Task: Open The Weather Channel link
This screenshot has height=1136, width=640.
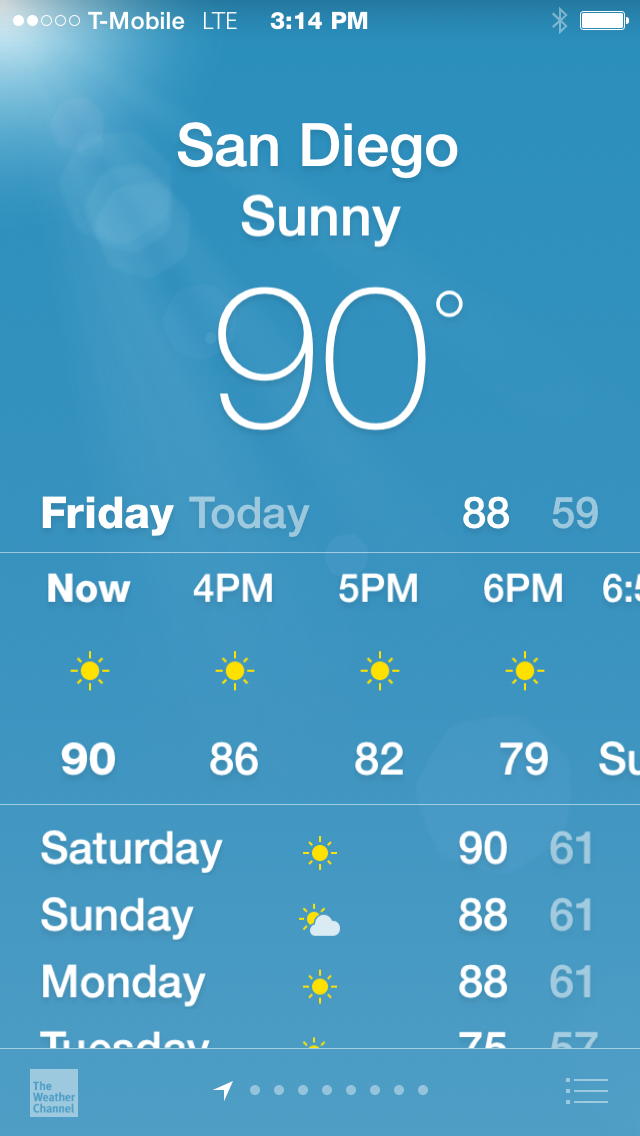Action: coord(54,1092)
